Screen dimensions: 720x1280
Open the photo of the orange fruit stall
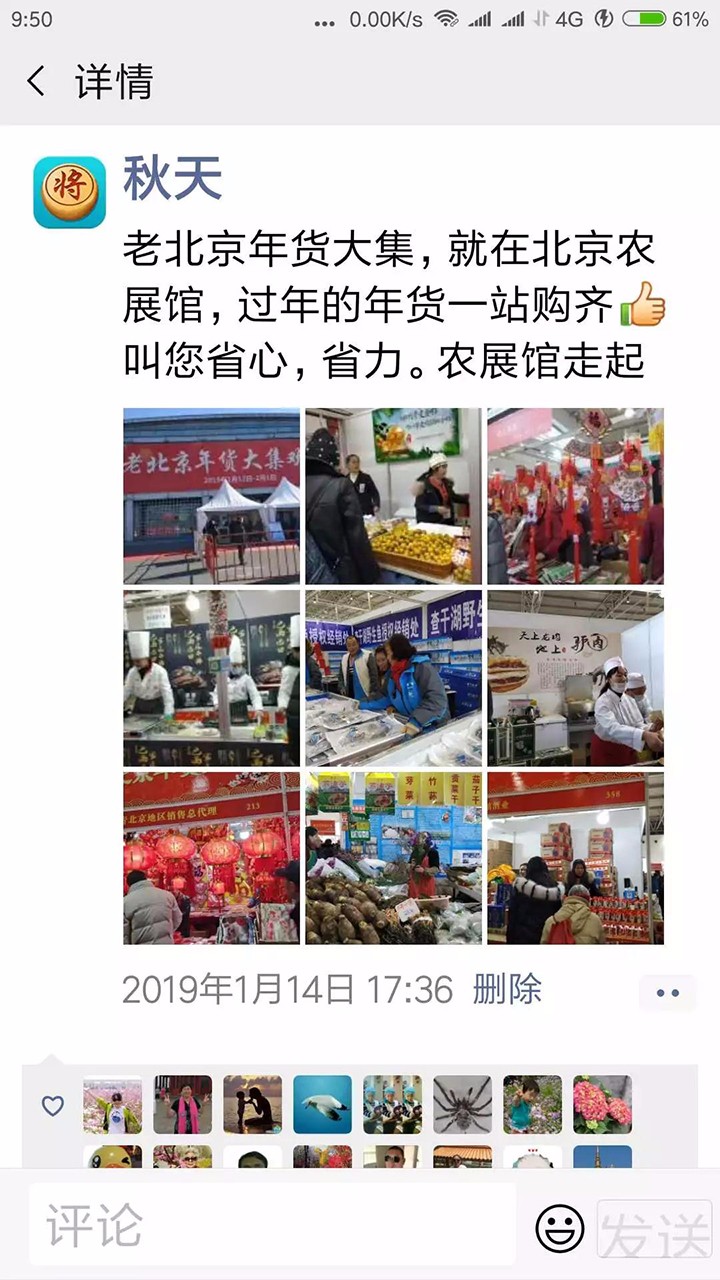pos(393,496)
